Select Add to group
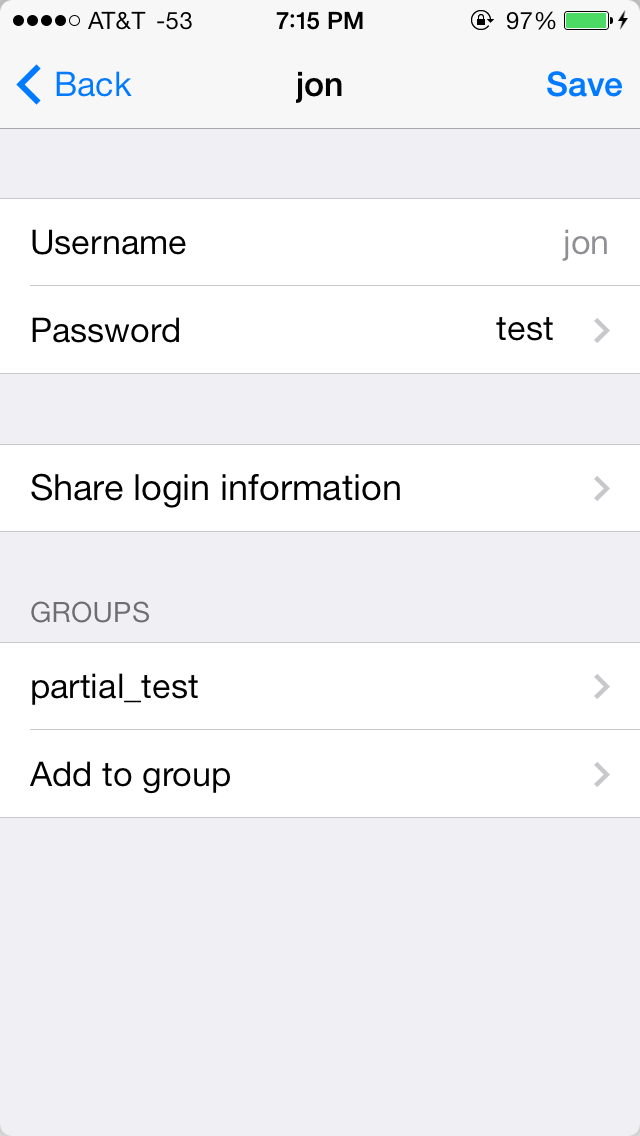Screen dimensions: 640x1136 pyautogui.click(x=320, y=774)
